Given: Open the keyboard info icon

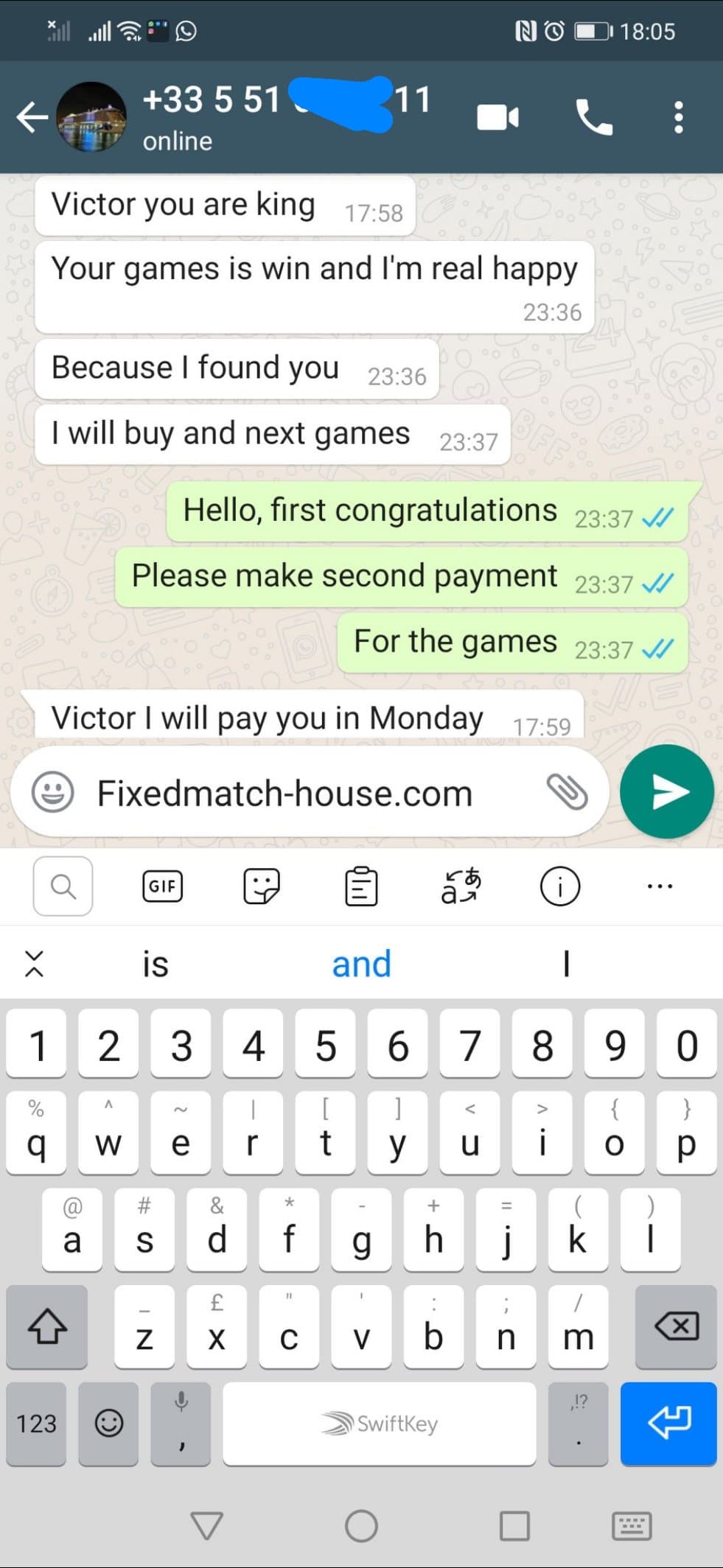Looking at the screenshot, I should (560, 886).
